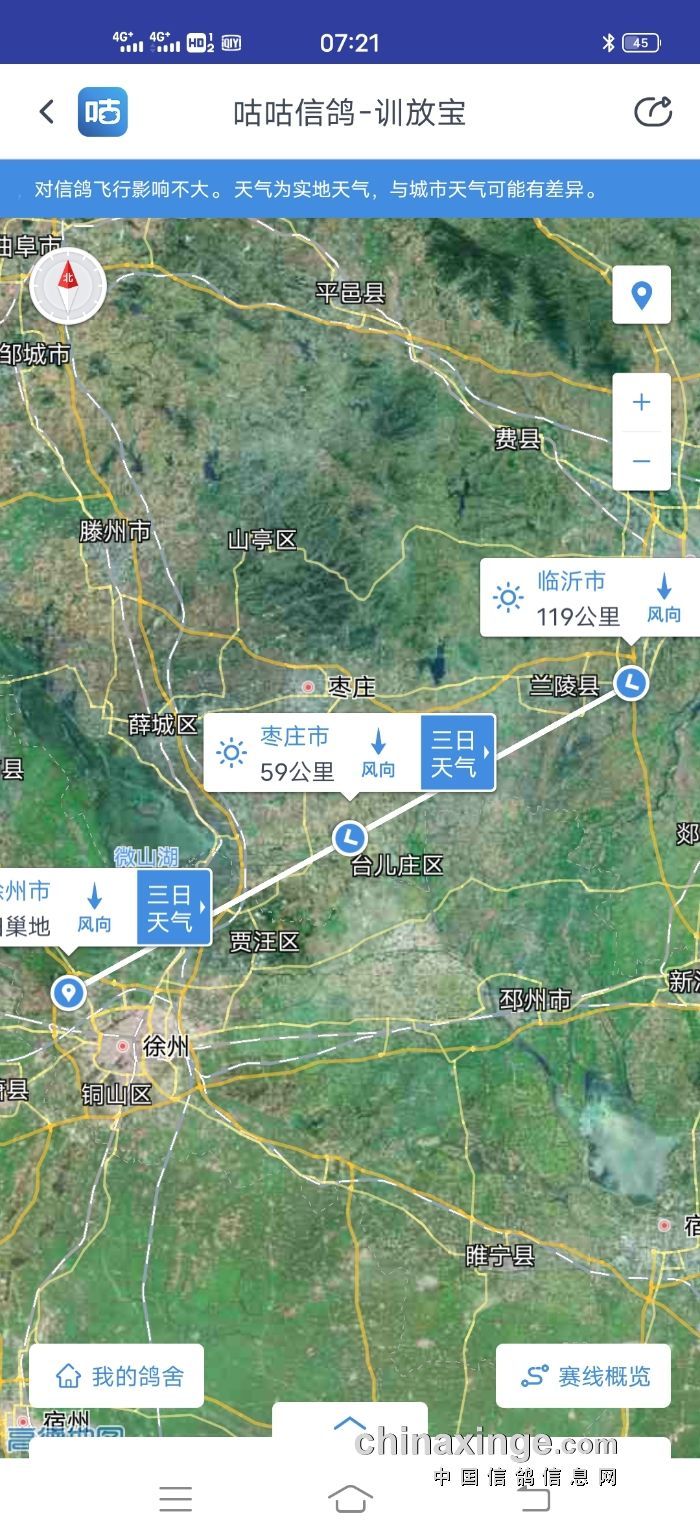The image size is (700, 1540).
Task: Tap the loft location pin near 徐州
Action: [68, 993]
